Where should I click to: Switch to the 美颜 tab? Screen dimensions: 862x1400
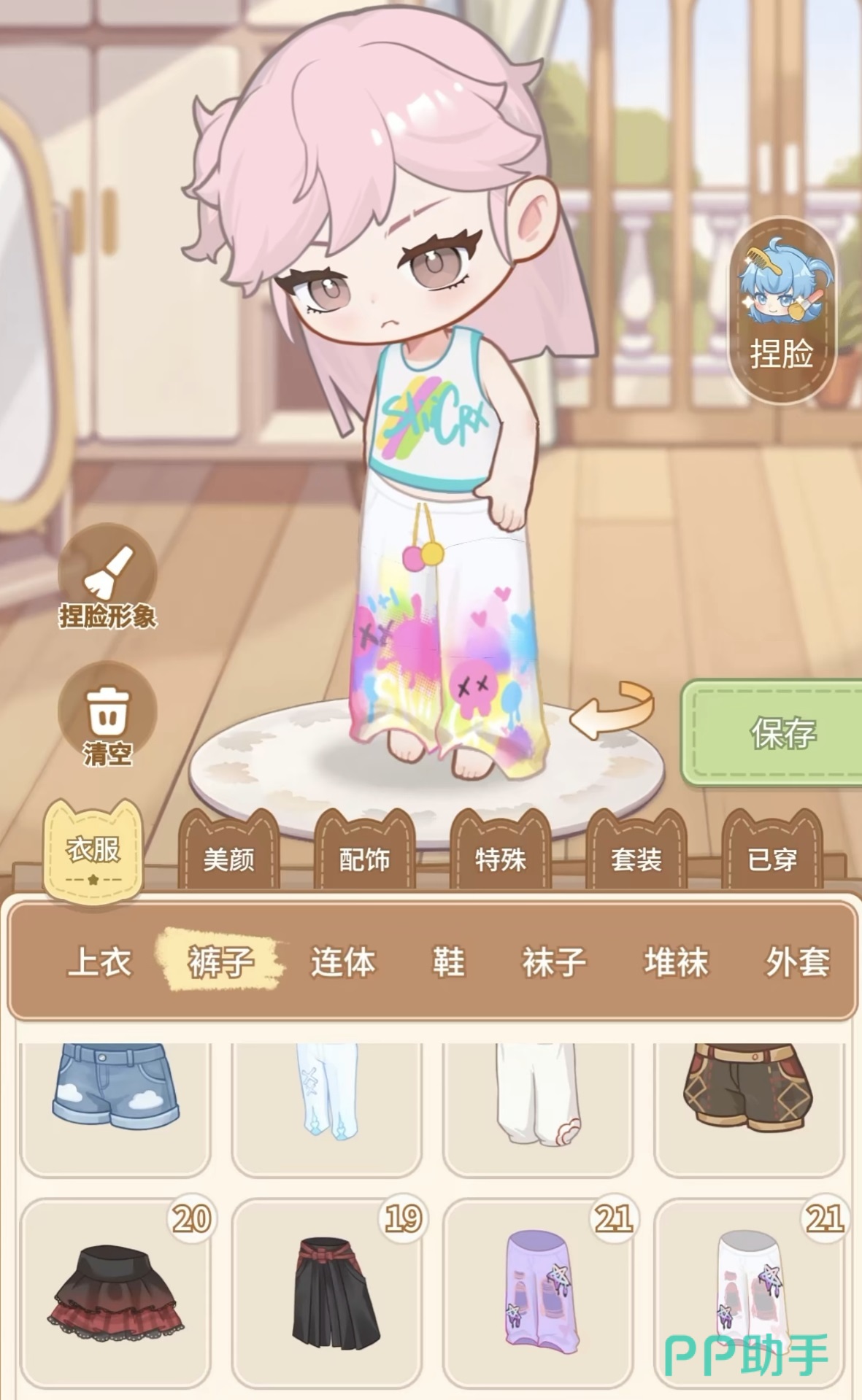[x=229, y=850]
